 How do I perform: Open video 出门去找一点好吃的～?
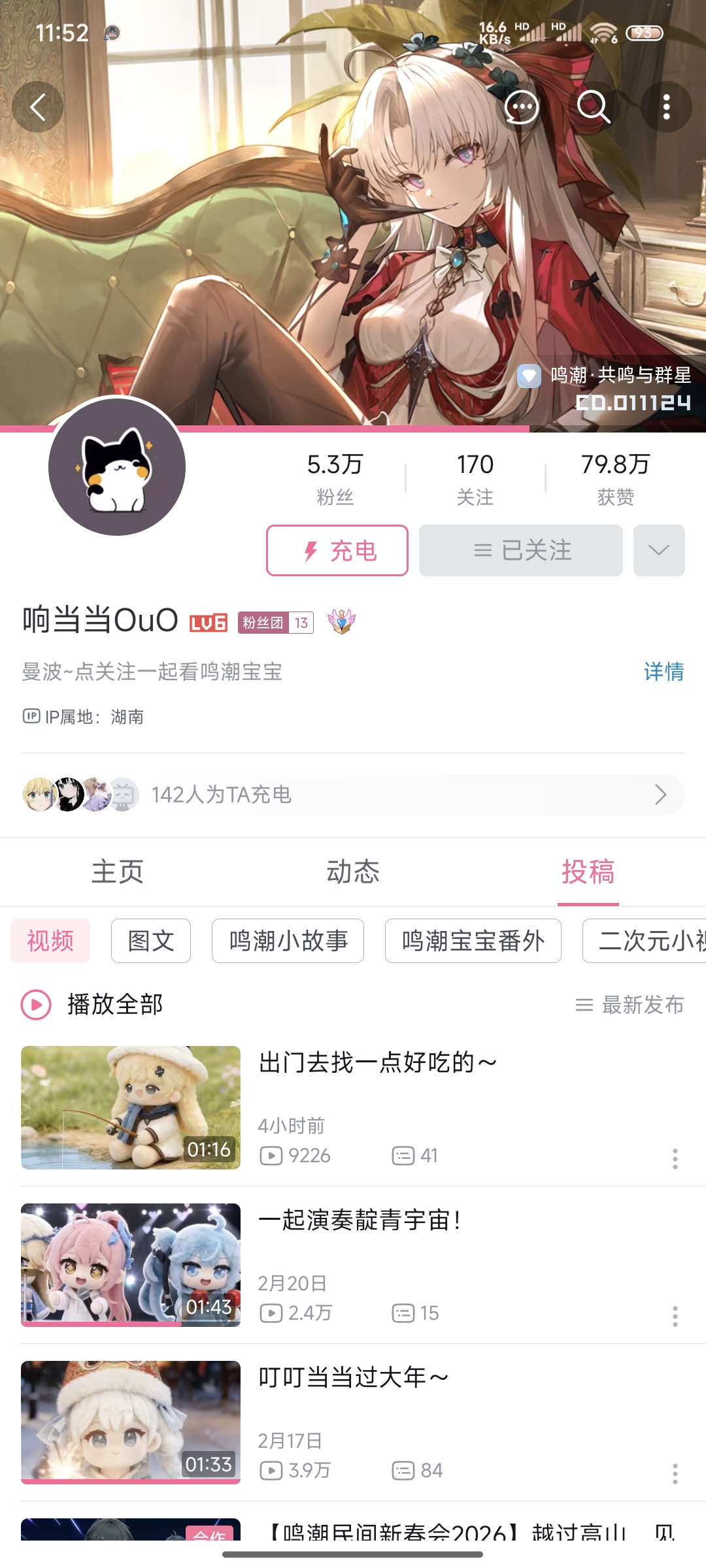[378, 1064]
